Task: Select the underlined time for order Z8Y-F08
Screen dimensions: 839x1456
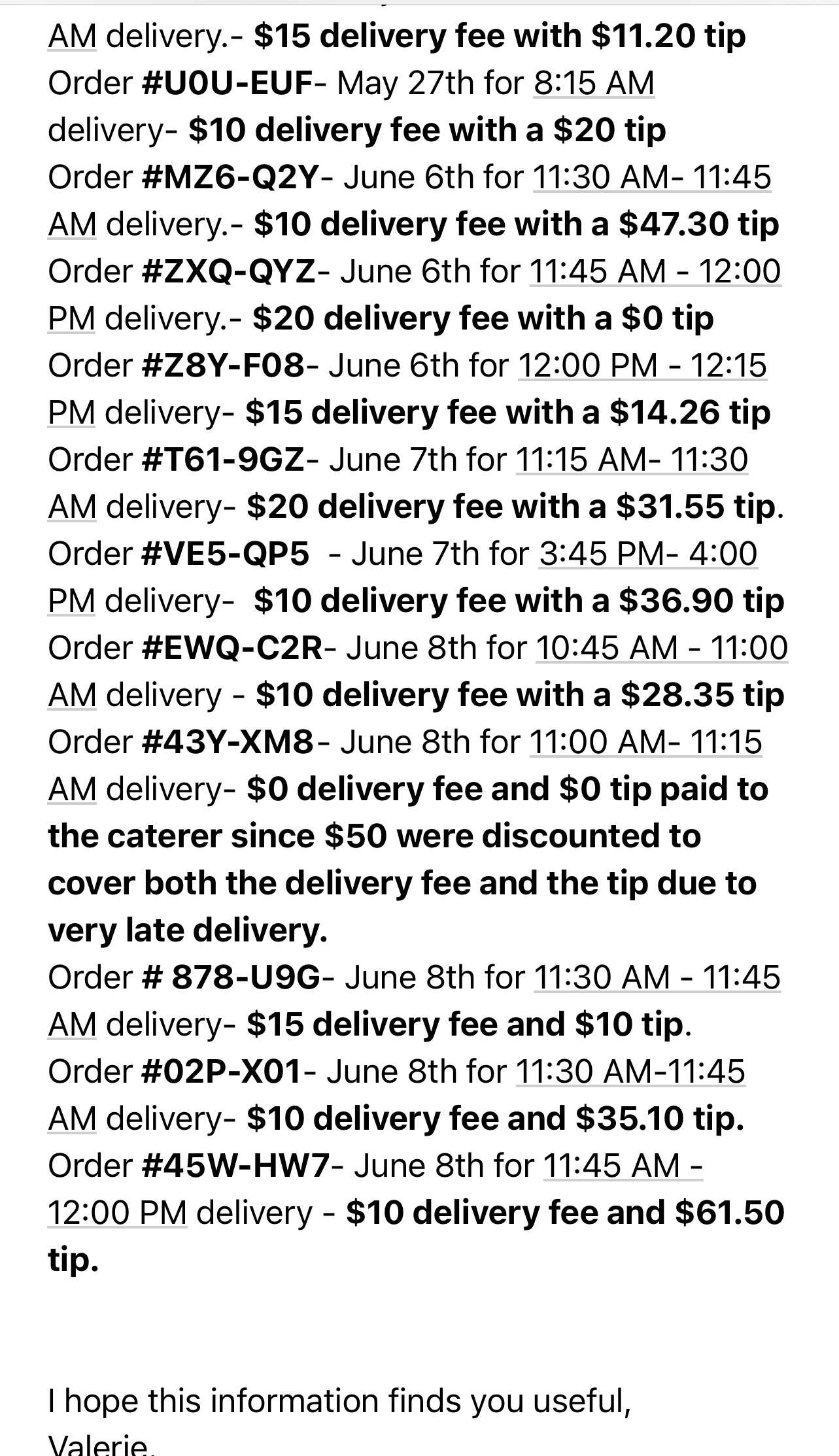Action: (x=642, y=365)
